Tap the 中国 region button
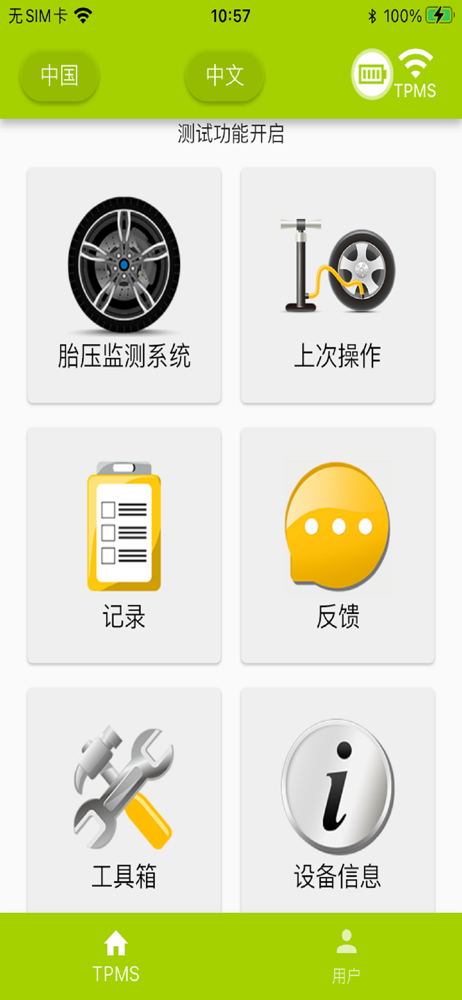Viewport: 462px width, 1000px height. click(59, 75)
